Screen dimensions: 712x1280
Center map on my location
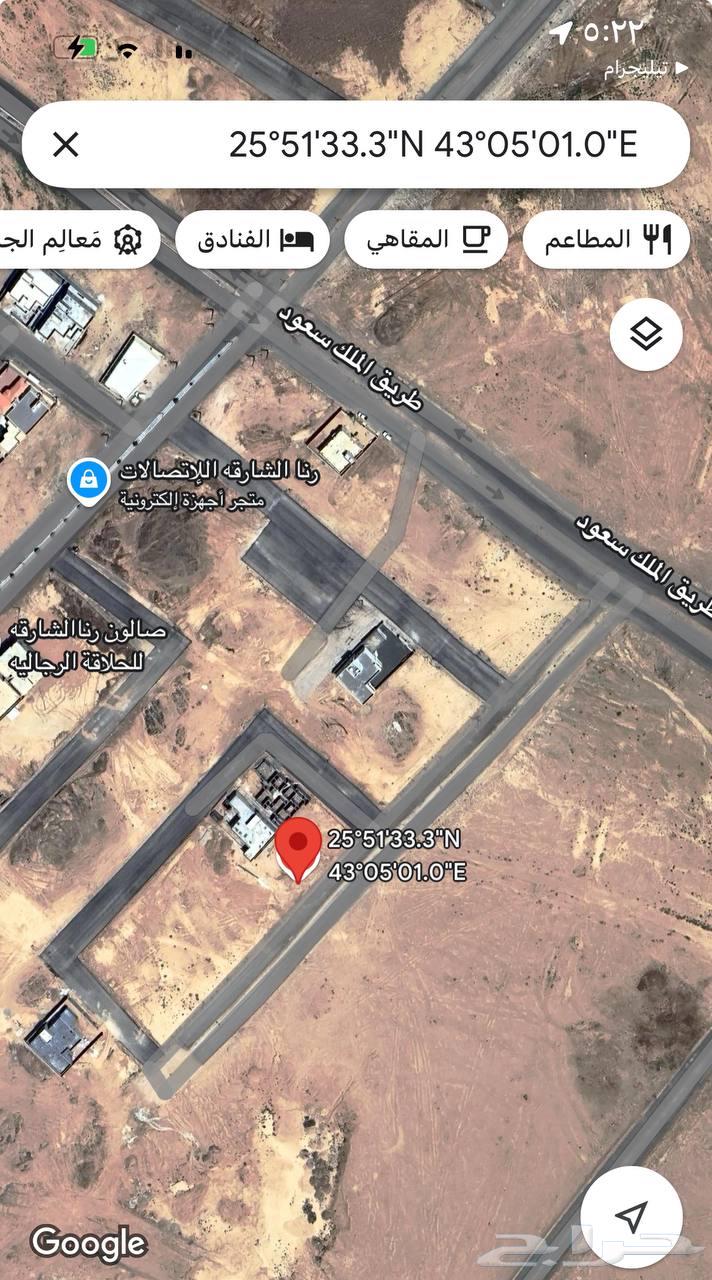pyautogui.click(x=631, y=1217)
